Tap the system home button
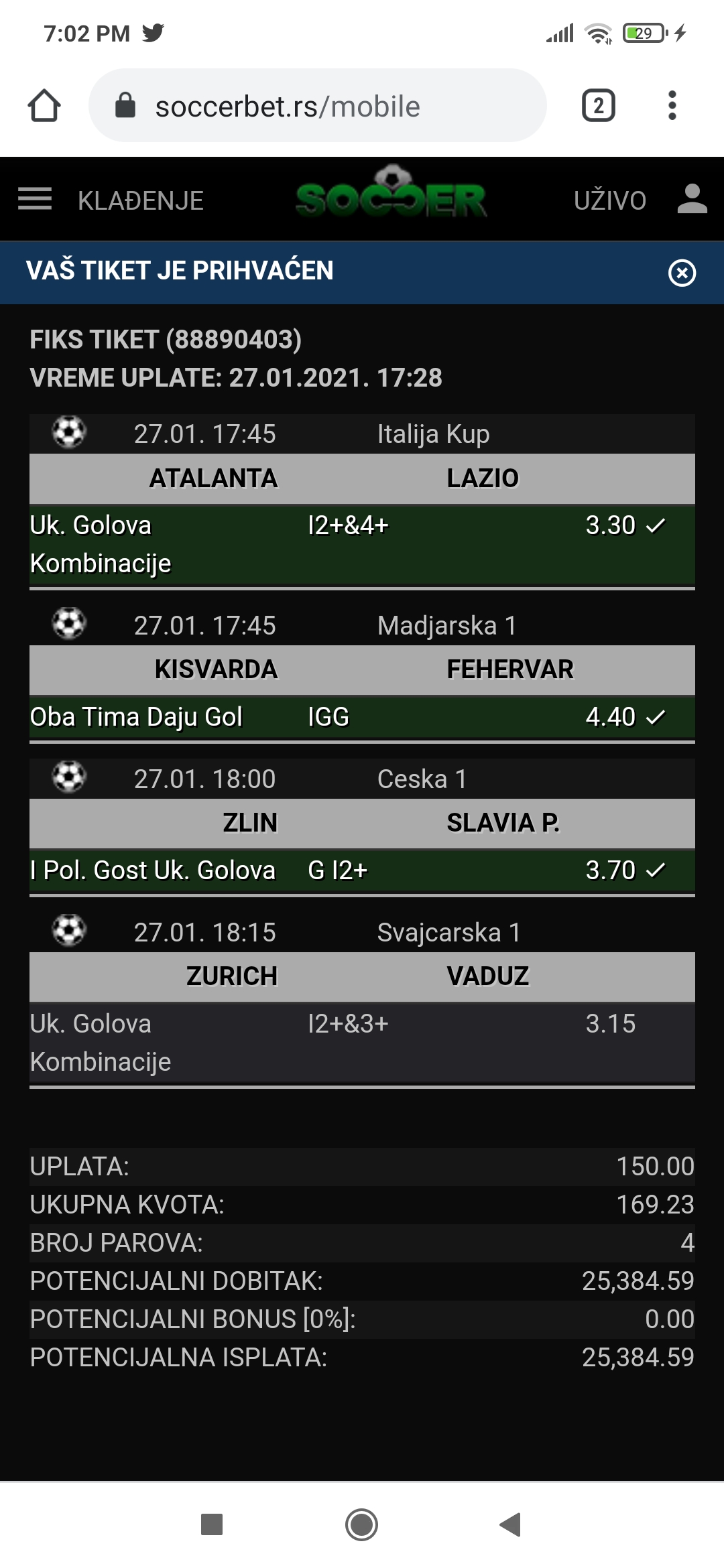 coord(361,1524)
